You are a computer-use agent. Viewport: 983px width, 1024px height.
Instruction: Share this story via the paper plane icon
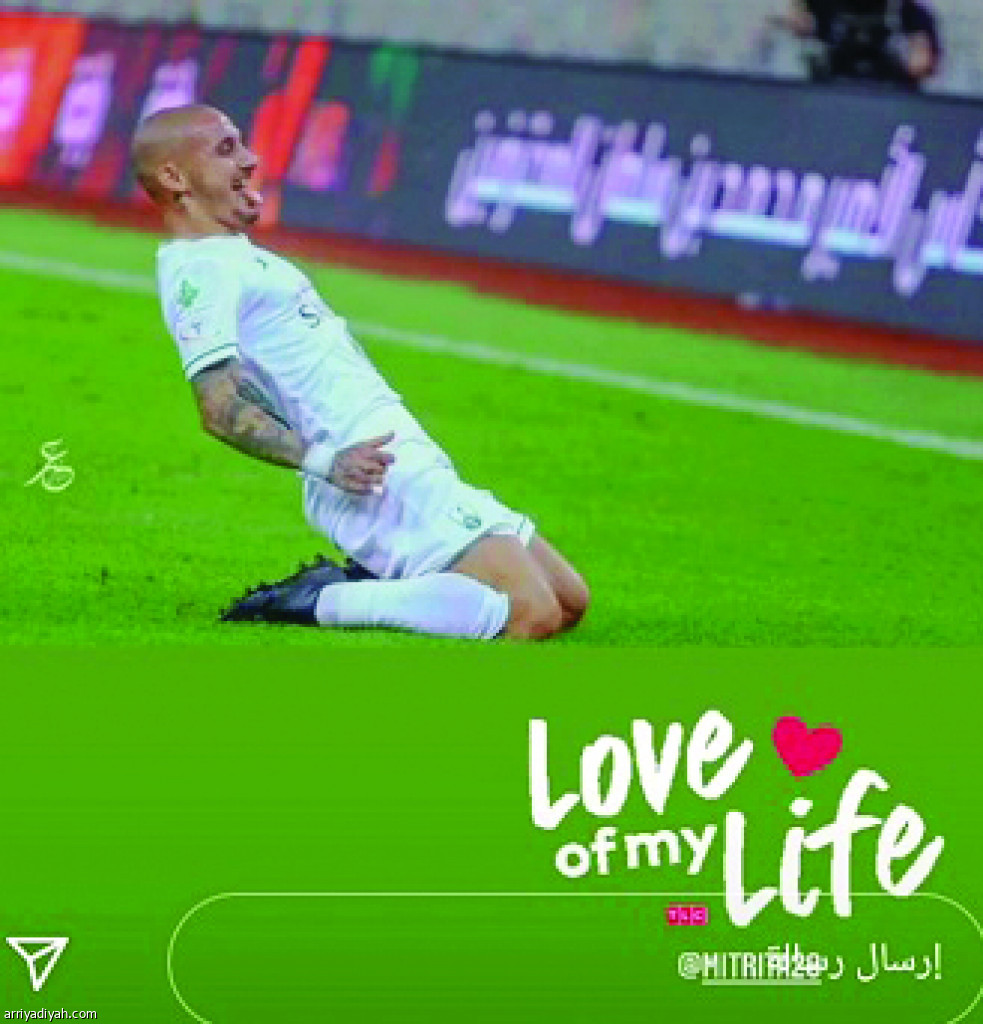37,960
